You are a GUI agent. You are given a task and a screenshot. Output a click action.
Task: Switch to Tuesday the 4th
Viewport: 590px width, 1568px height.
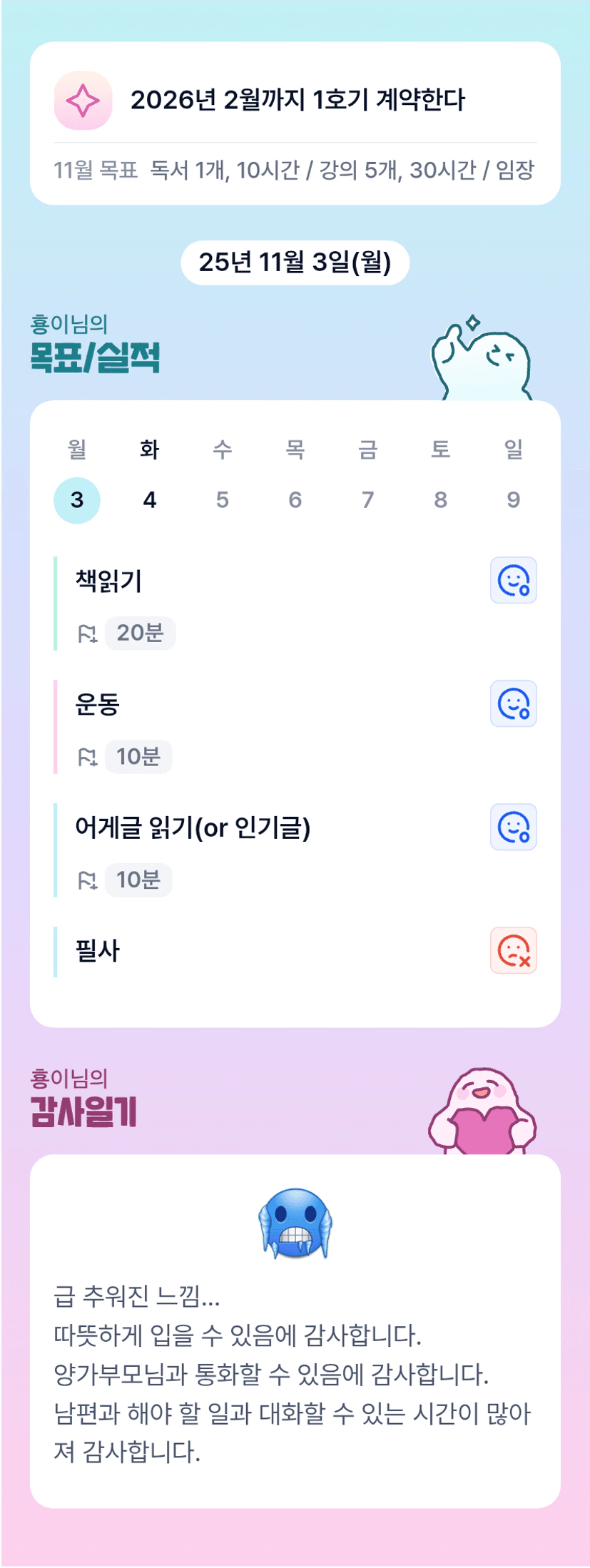150,500
